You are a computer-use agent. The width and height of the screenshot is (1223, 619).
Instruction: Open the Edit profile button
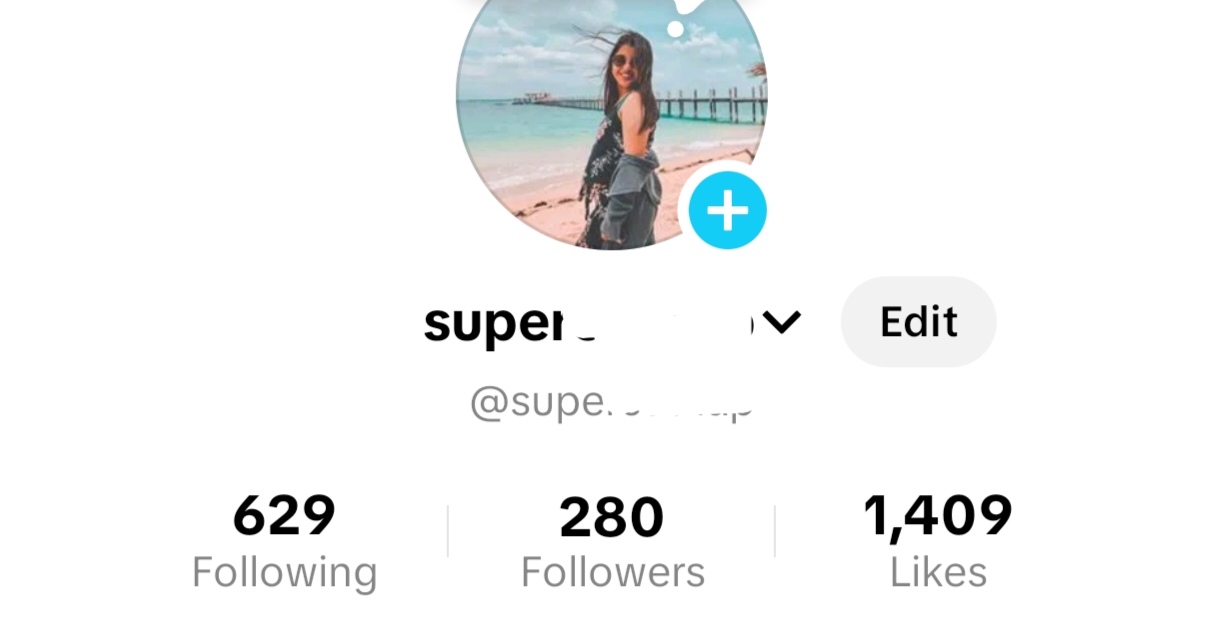[918, 322]
